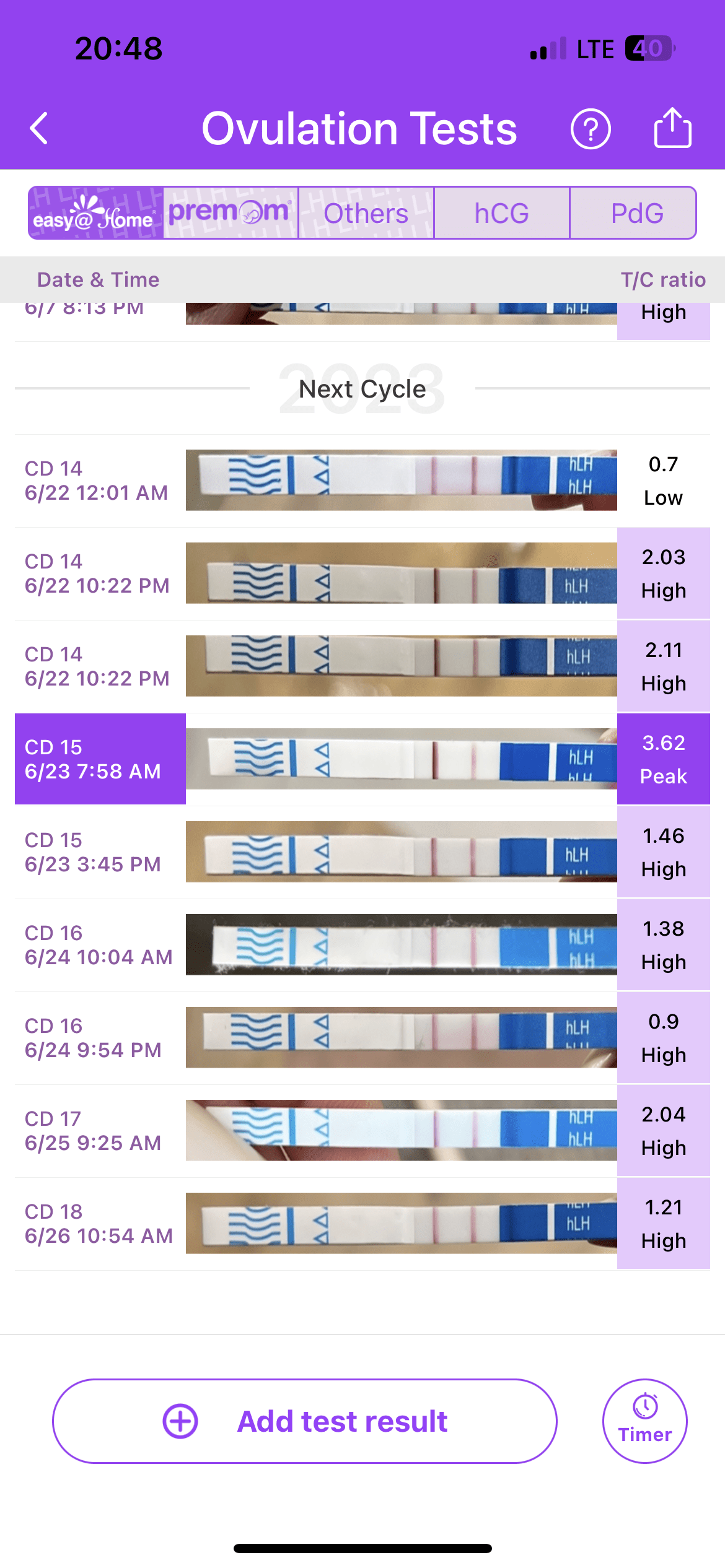Viewport: 725px width, 1568px height.
Task: Open the 6/22 12:01 AM test result
Action: click(362, 481)
